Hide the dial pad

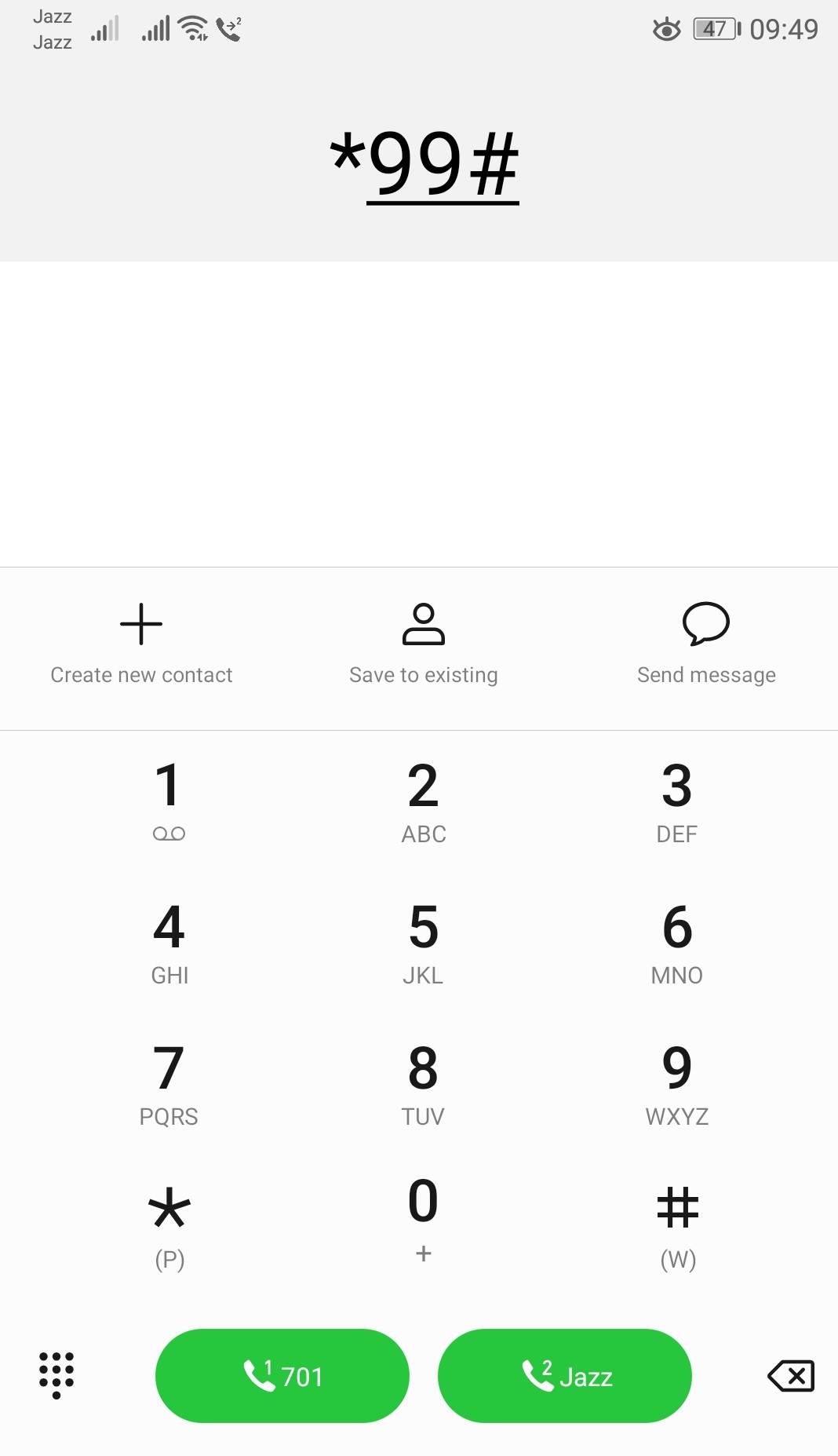[x=56, y=1375]
